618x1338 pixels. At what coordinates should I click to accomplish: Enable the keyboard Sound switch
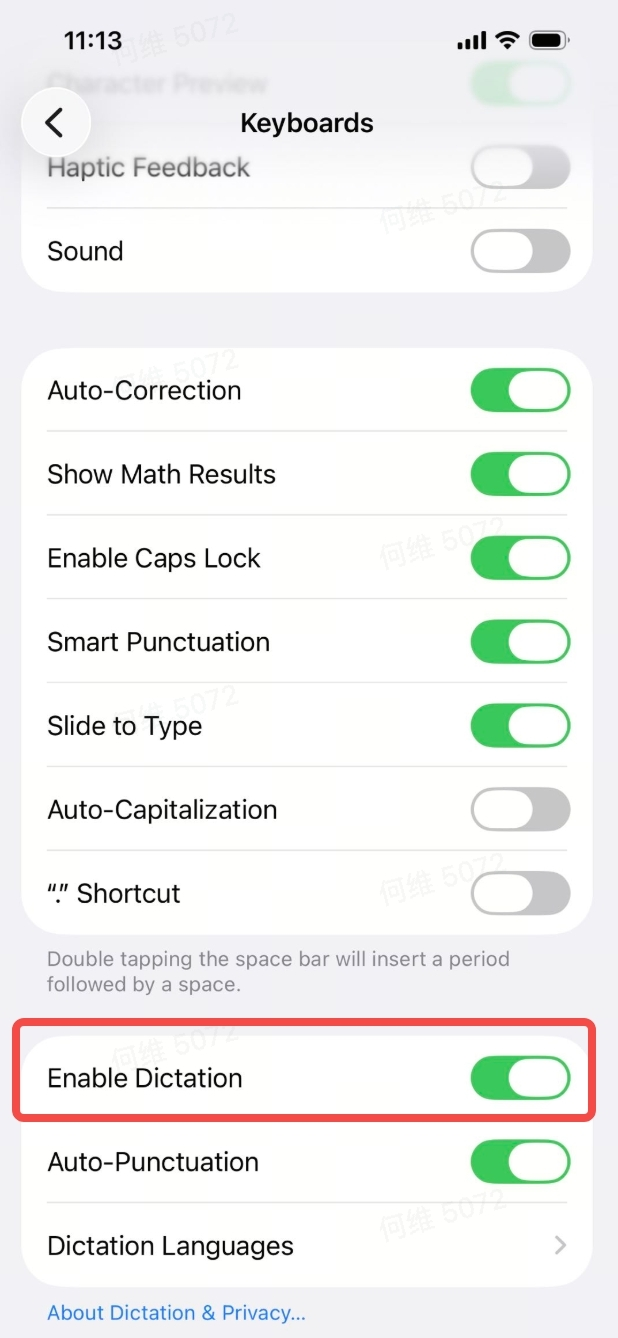[520, 251]
